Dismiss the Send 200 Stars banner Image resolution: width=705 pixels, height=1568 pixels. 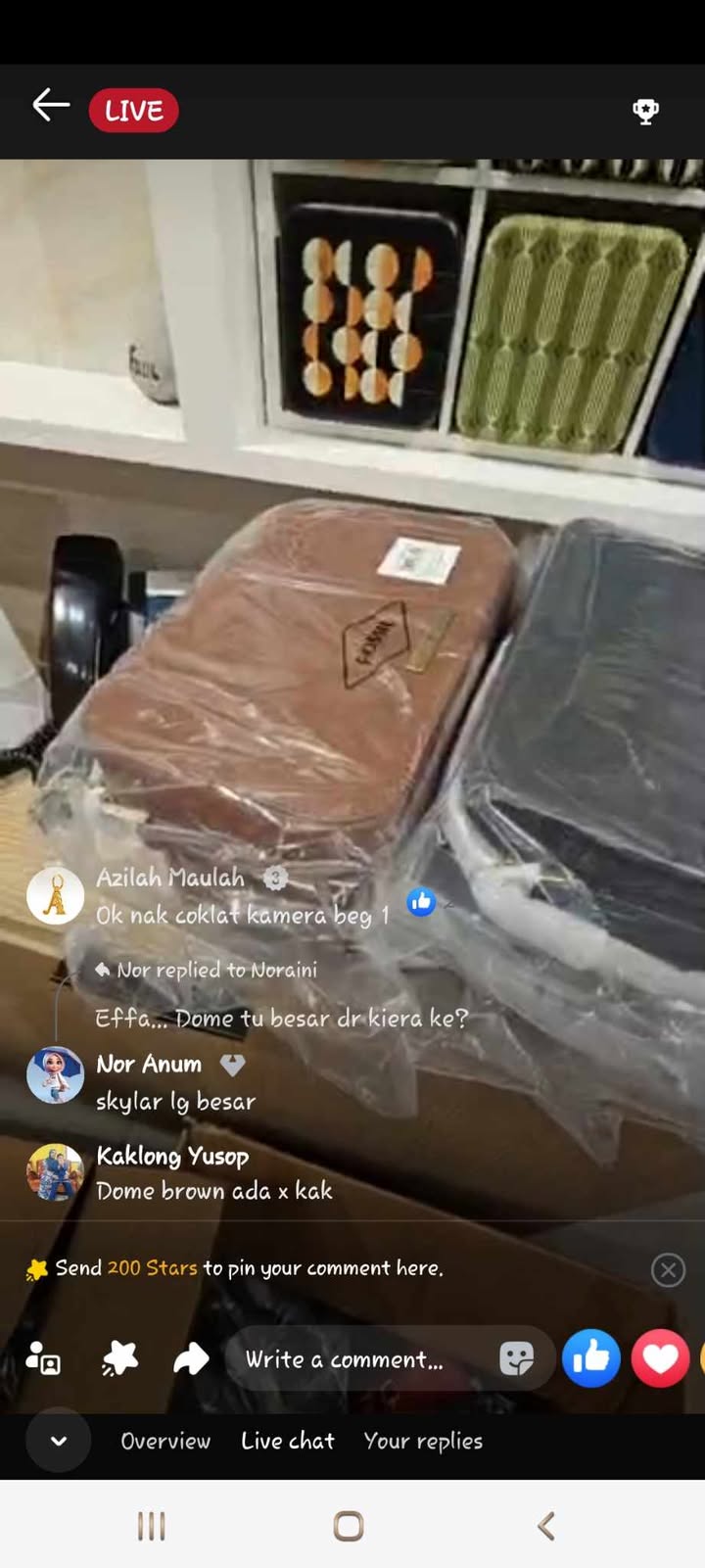pyautogui.click(x=668, y=1269)
